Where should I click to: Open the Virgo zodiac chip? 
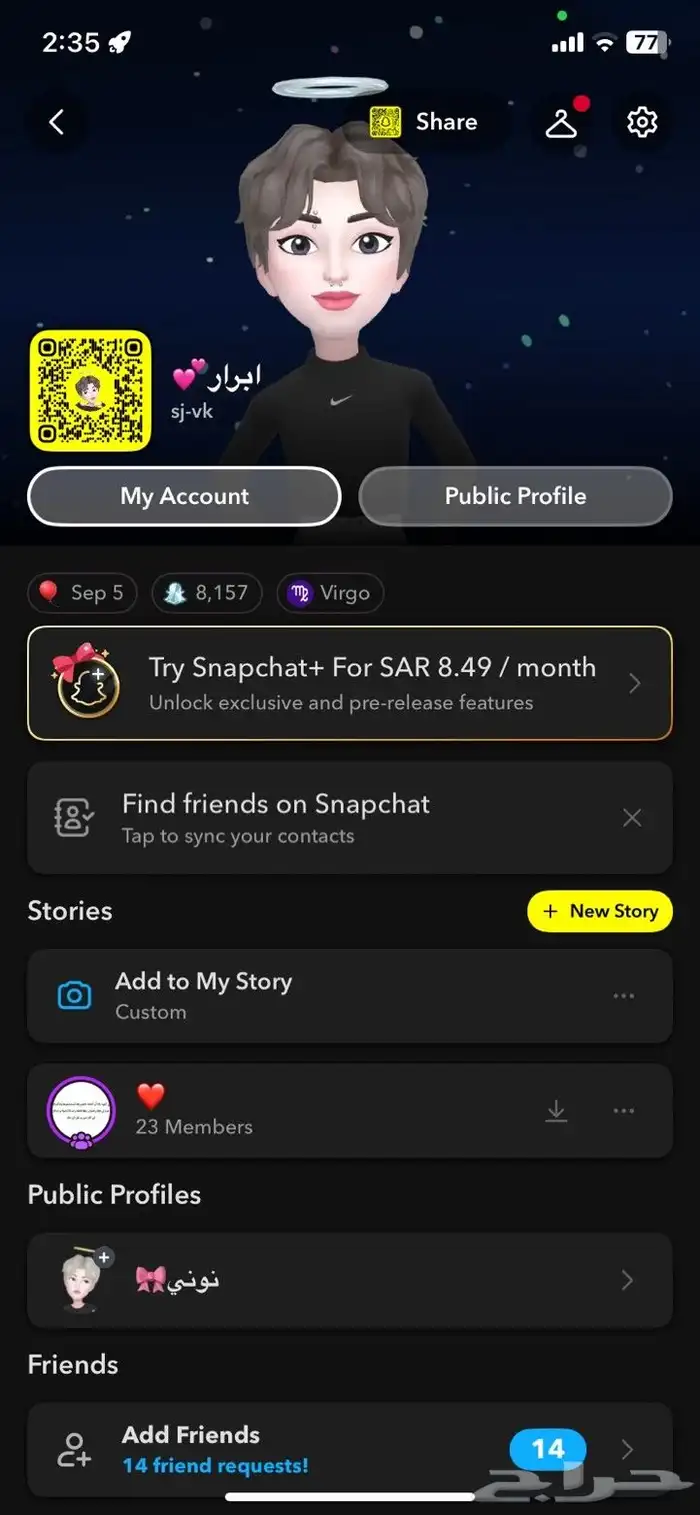(330, 593)
